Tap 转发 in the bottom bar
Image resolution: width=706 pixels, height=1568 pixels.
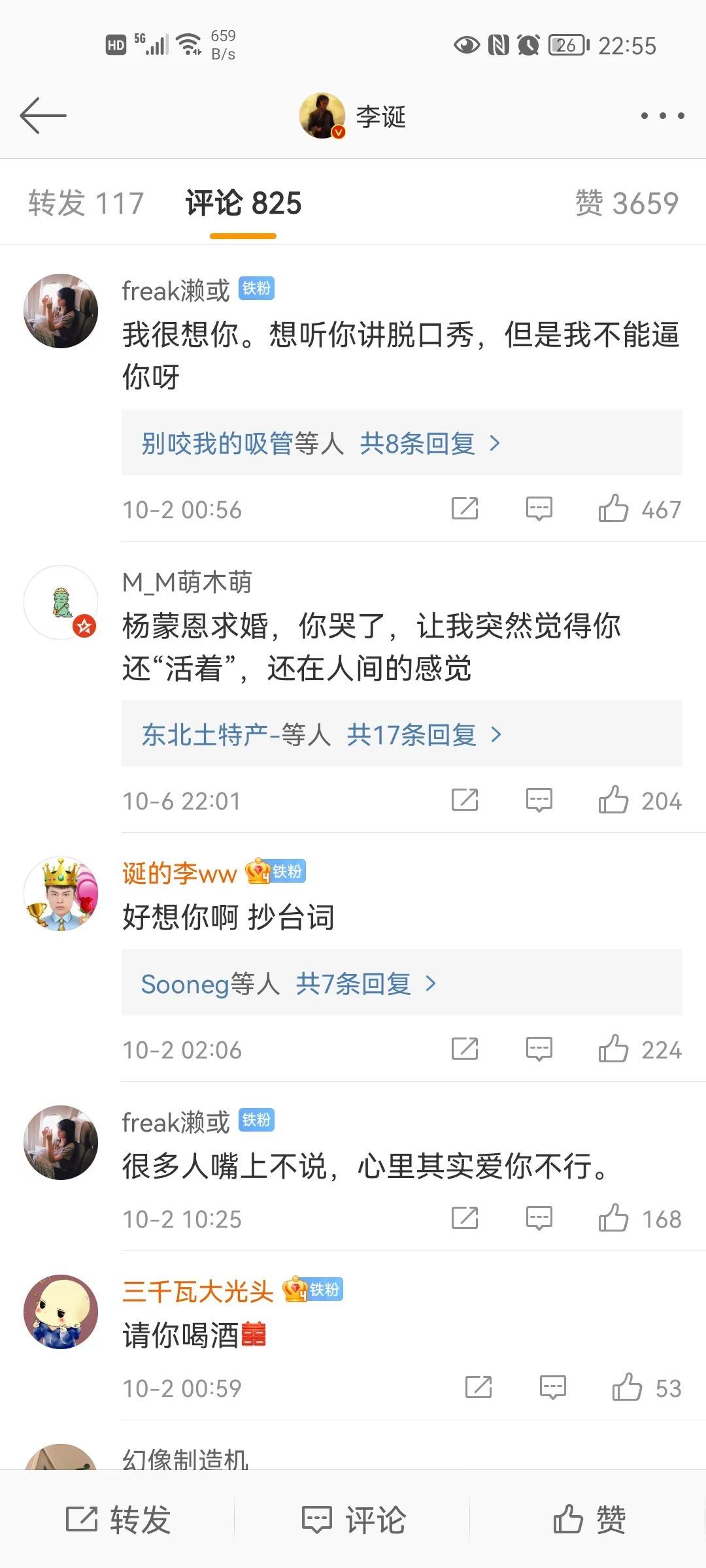(118, 1520)
